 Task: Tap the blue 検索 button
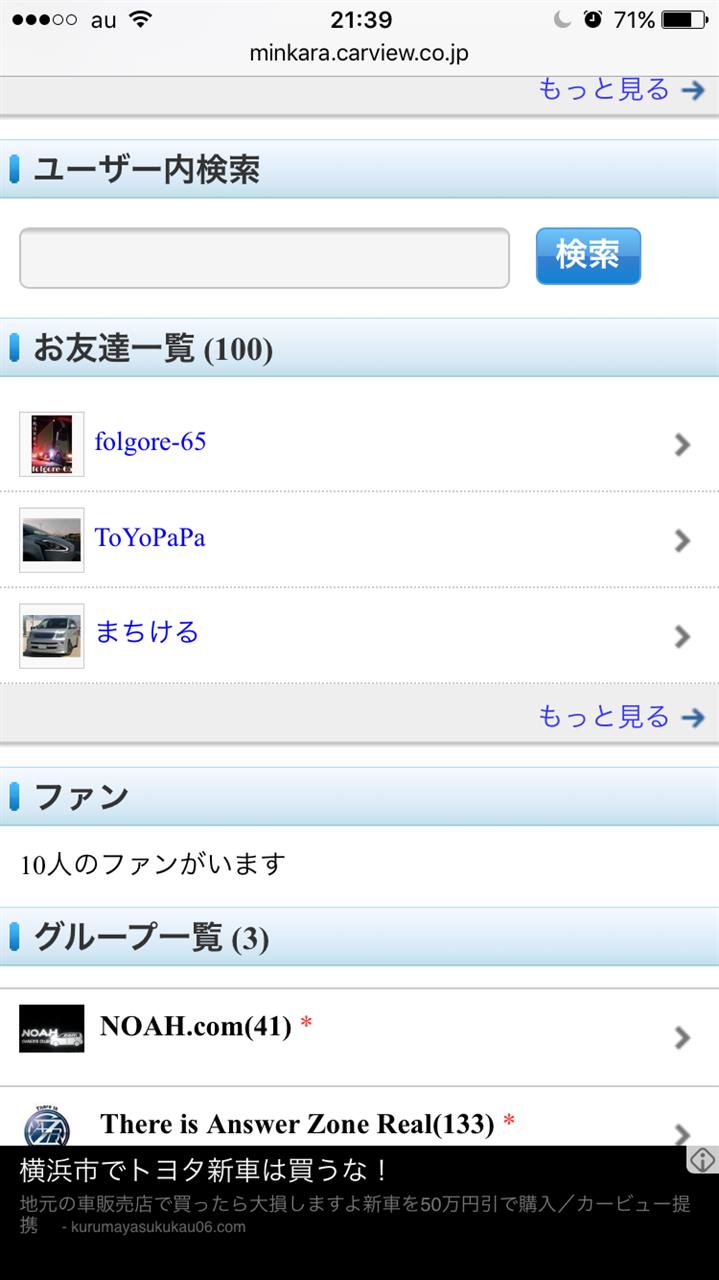click(x=588, y=256)
